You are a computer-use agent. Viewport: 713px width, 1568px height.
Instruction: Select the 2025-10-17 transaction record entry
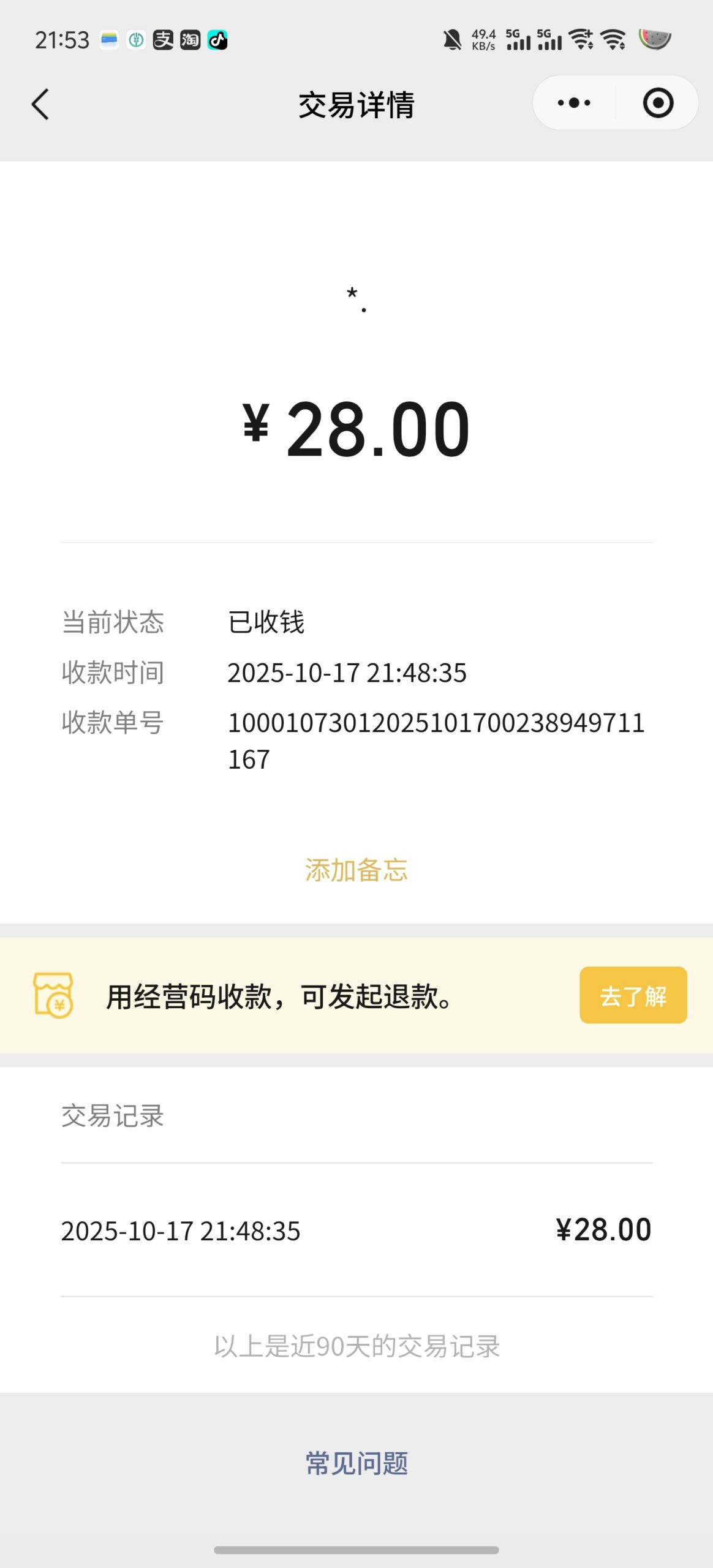pos(356,1230)
